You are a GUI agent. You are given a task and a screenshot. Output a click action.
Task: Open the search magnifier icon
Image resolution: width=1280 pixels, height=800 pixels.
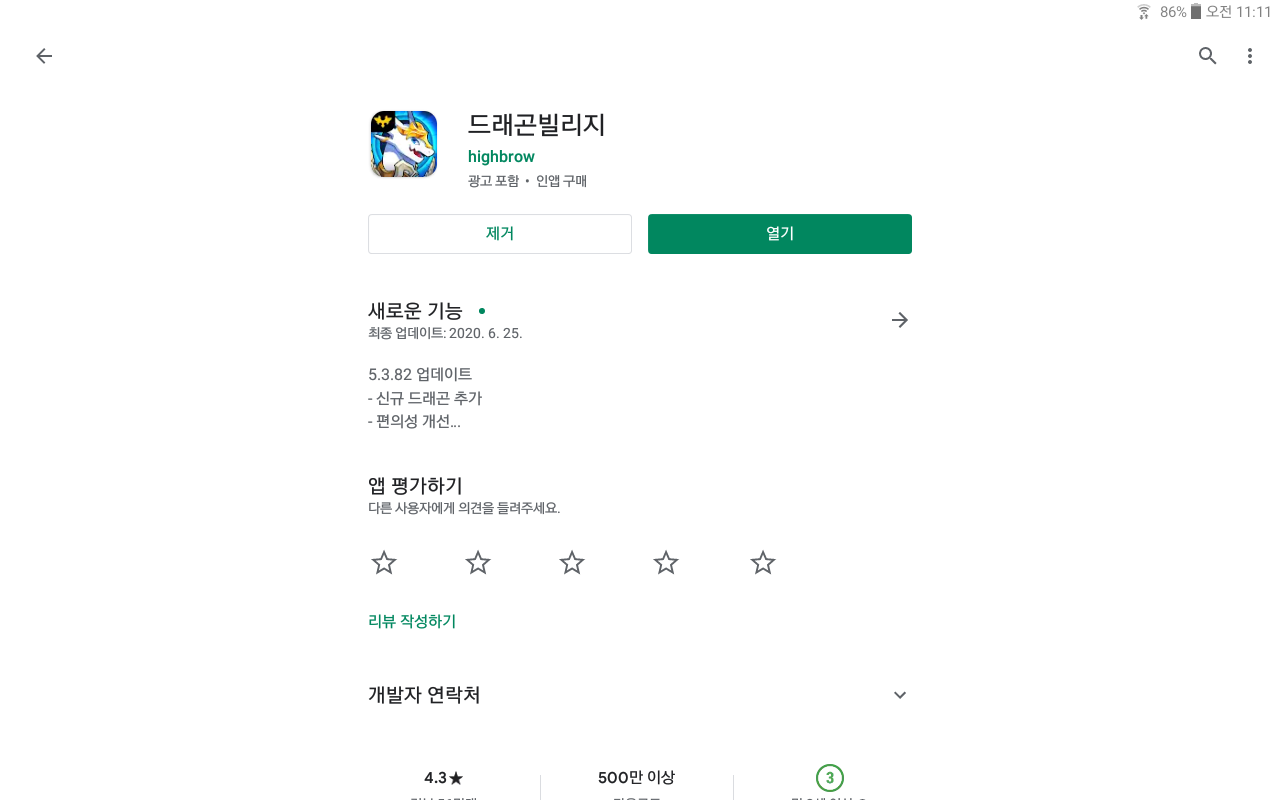pos(1208,56)
